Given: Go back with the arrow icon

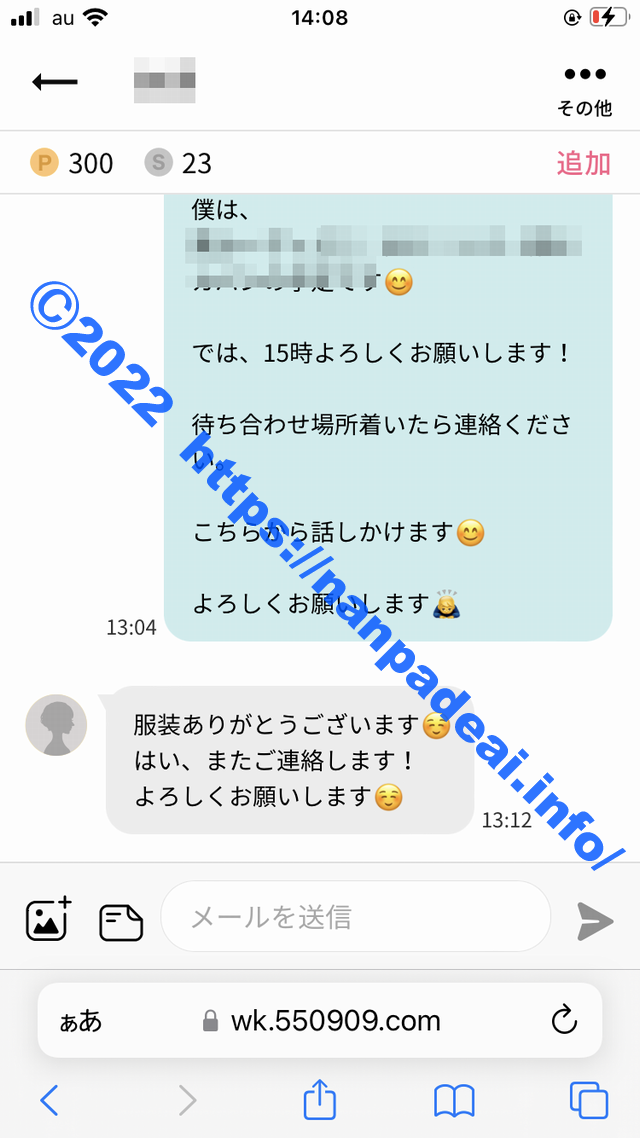Looking at the screenshot, I should 55,82.
